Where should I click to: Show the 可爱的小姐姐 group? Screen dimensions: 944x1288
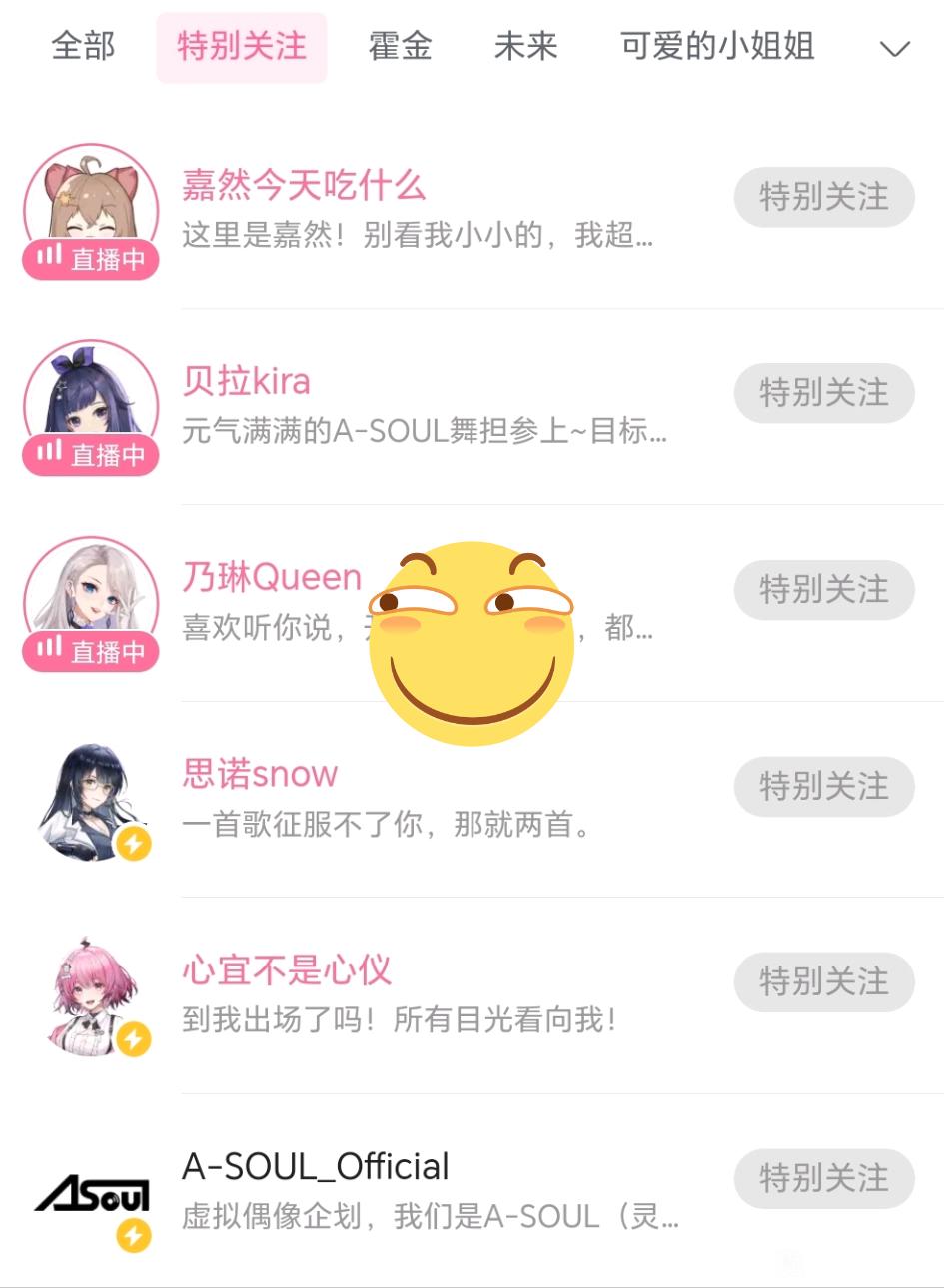coord(717,47)
